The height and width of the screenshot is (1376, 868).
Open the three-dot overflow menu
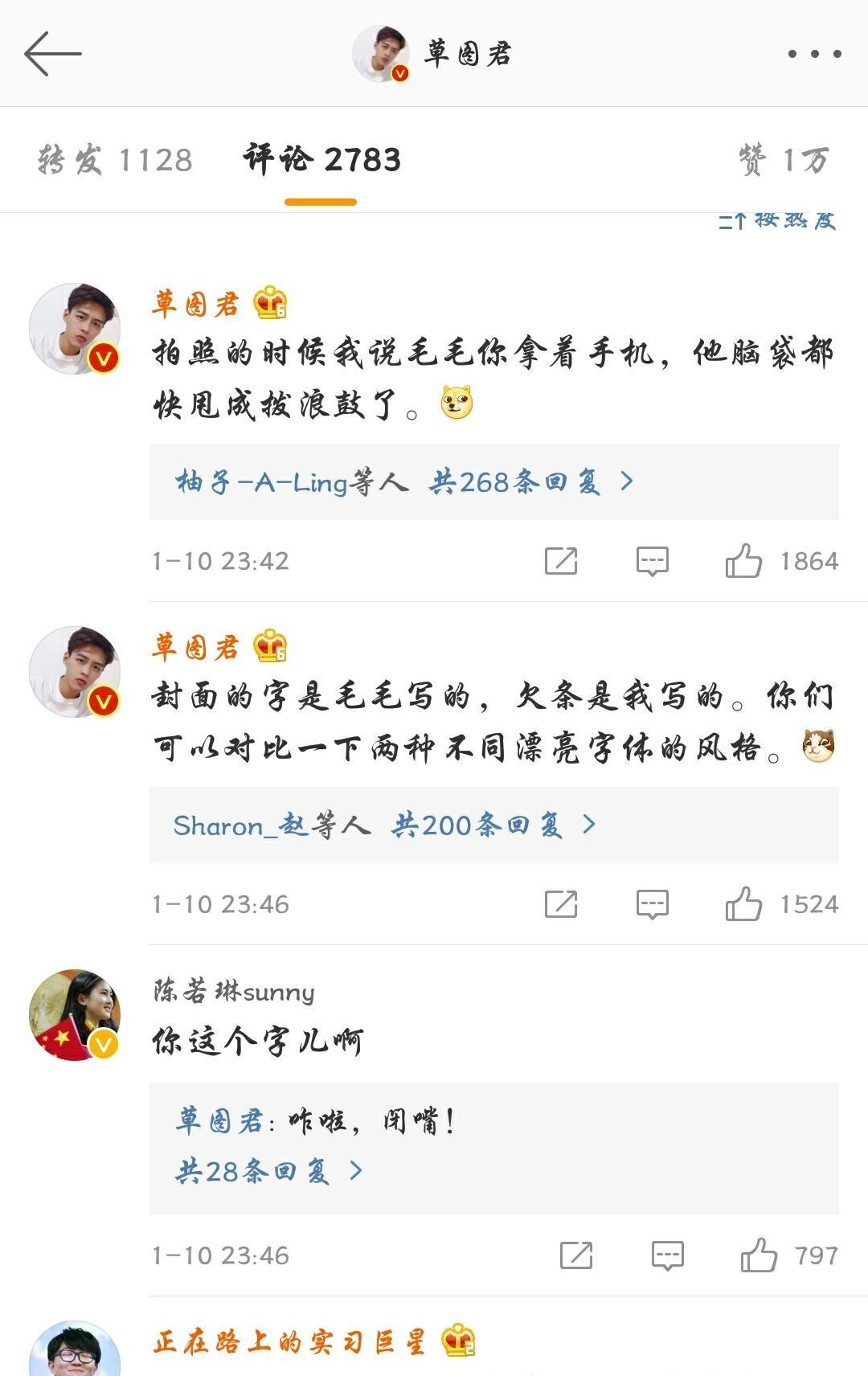[x=813, y=54]
